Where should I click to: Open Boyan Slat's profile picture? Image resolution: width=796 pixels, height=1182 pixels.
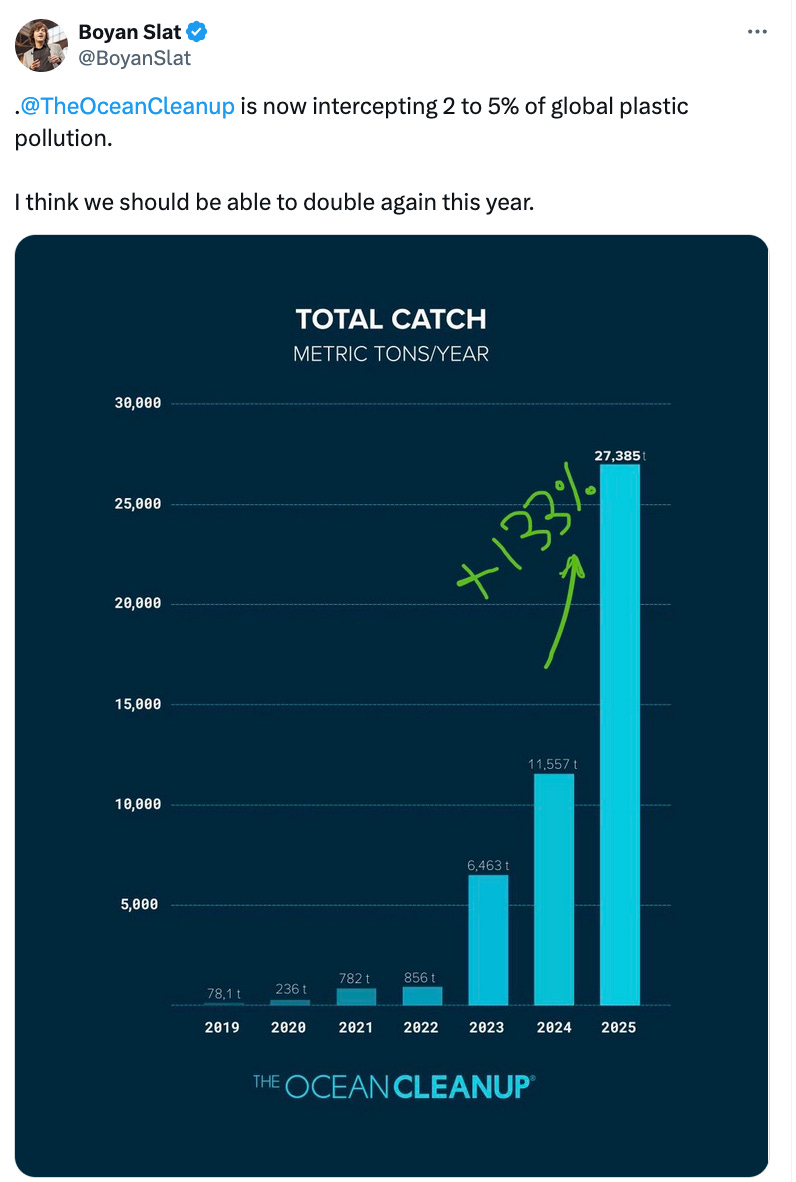click(x=41, y=45)
